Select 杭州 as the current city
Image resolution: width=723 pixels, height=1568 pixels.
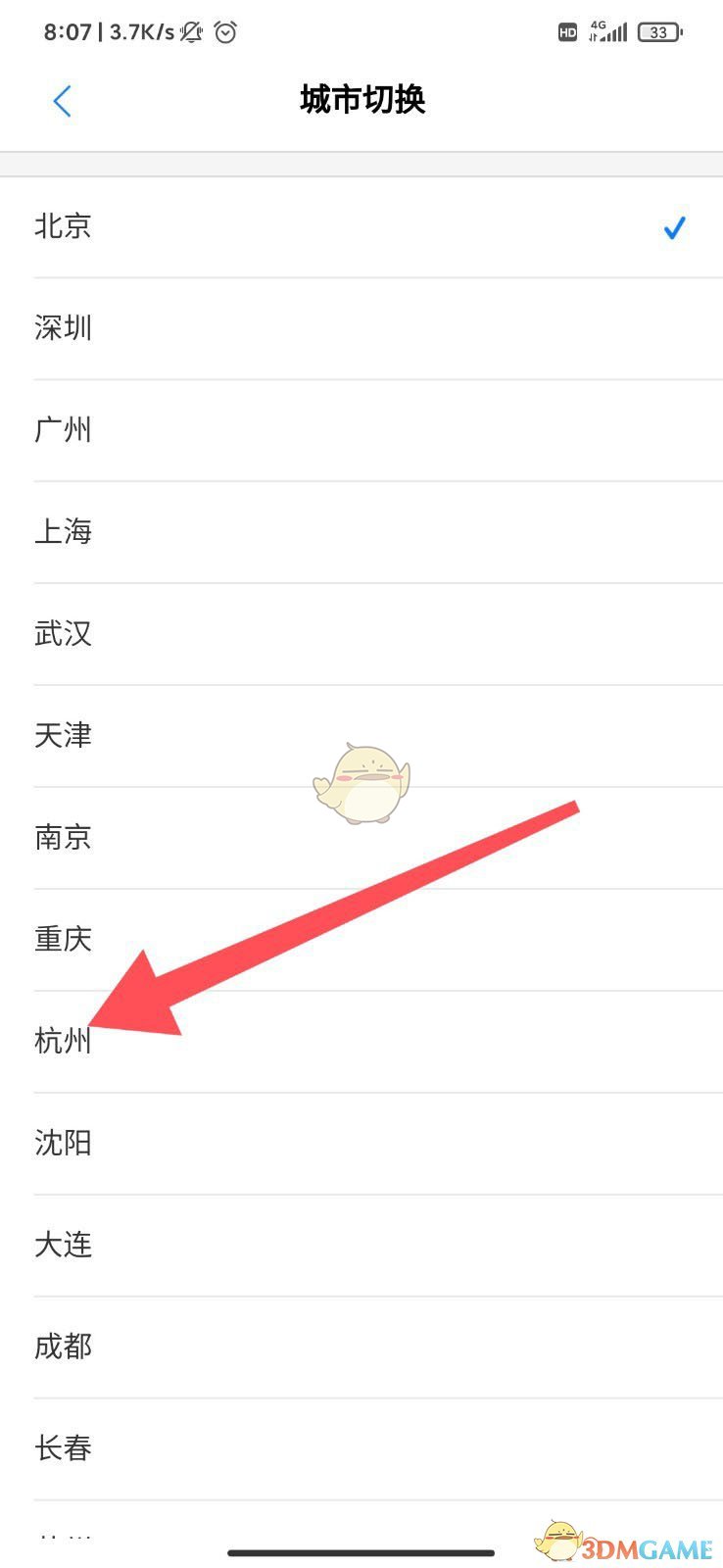point(63,1042)
